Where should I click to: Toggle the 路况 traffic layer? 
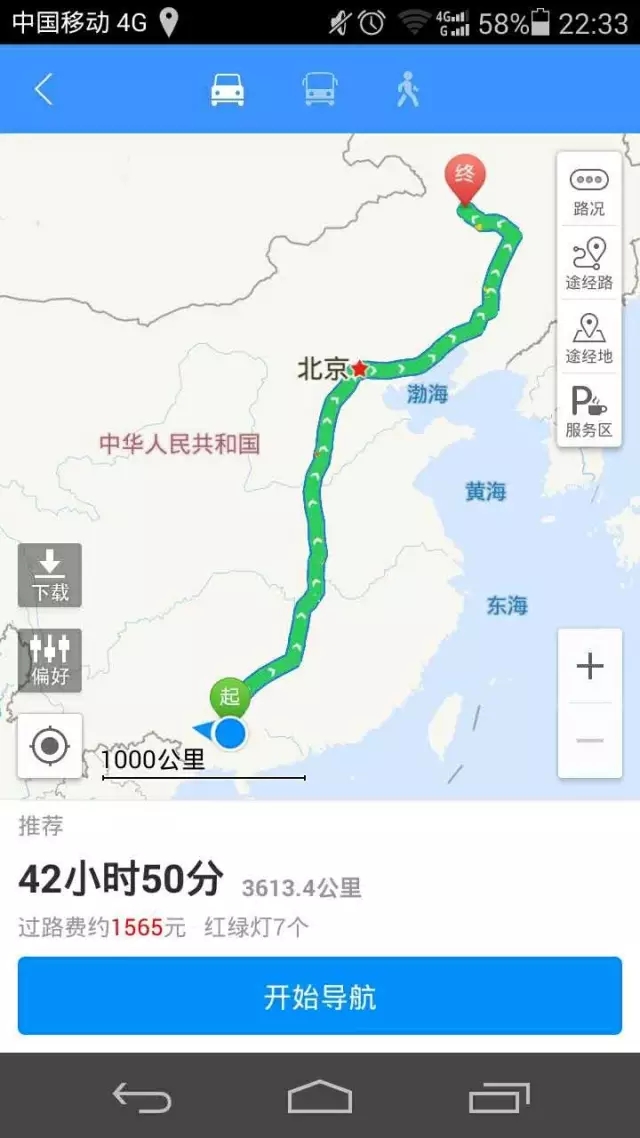(x=589, y=190)
